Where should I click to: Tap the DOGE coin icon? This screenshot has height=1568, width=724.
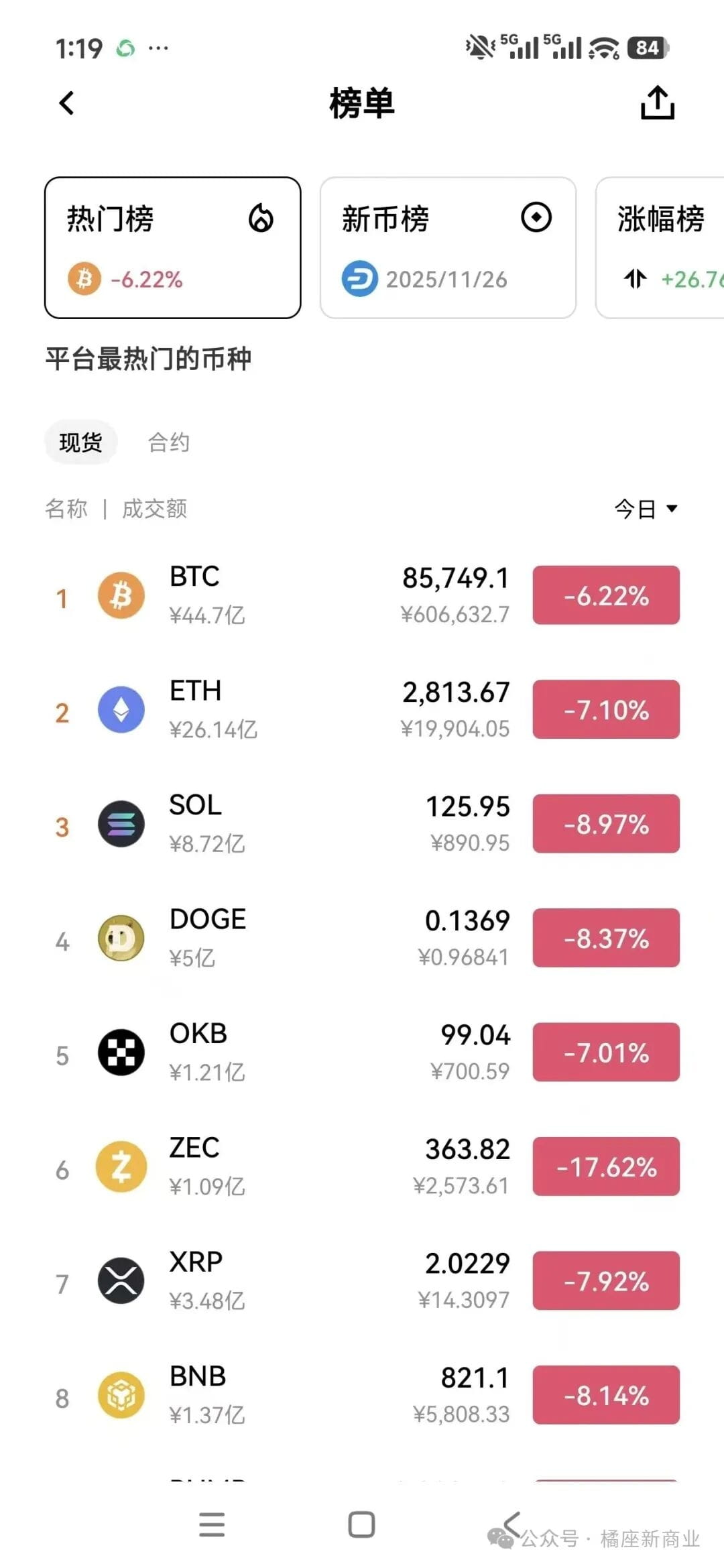click(121, 939)
